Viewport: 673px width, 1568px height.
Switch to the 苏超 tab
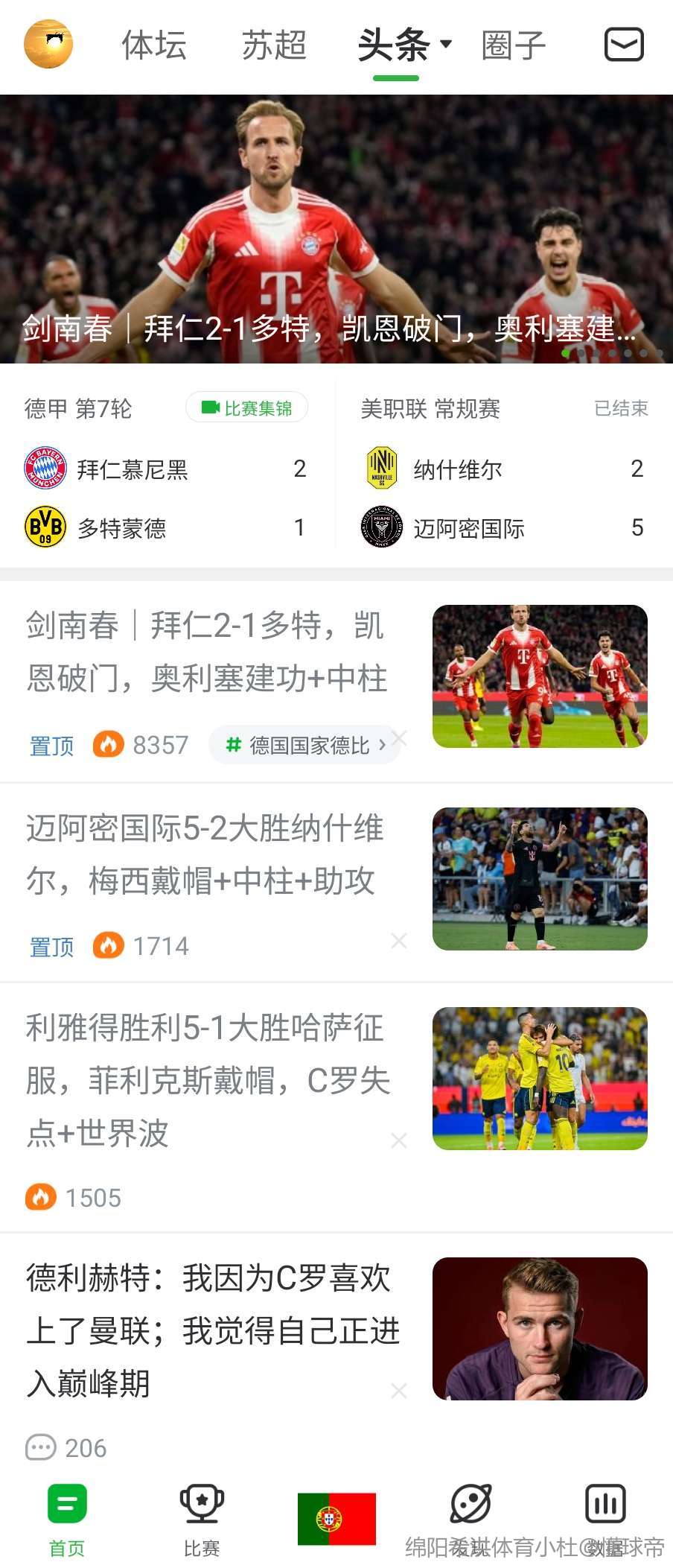[x=274, y=45]
